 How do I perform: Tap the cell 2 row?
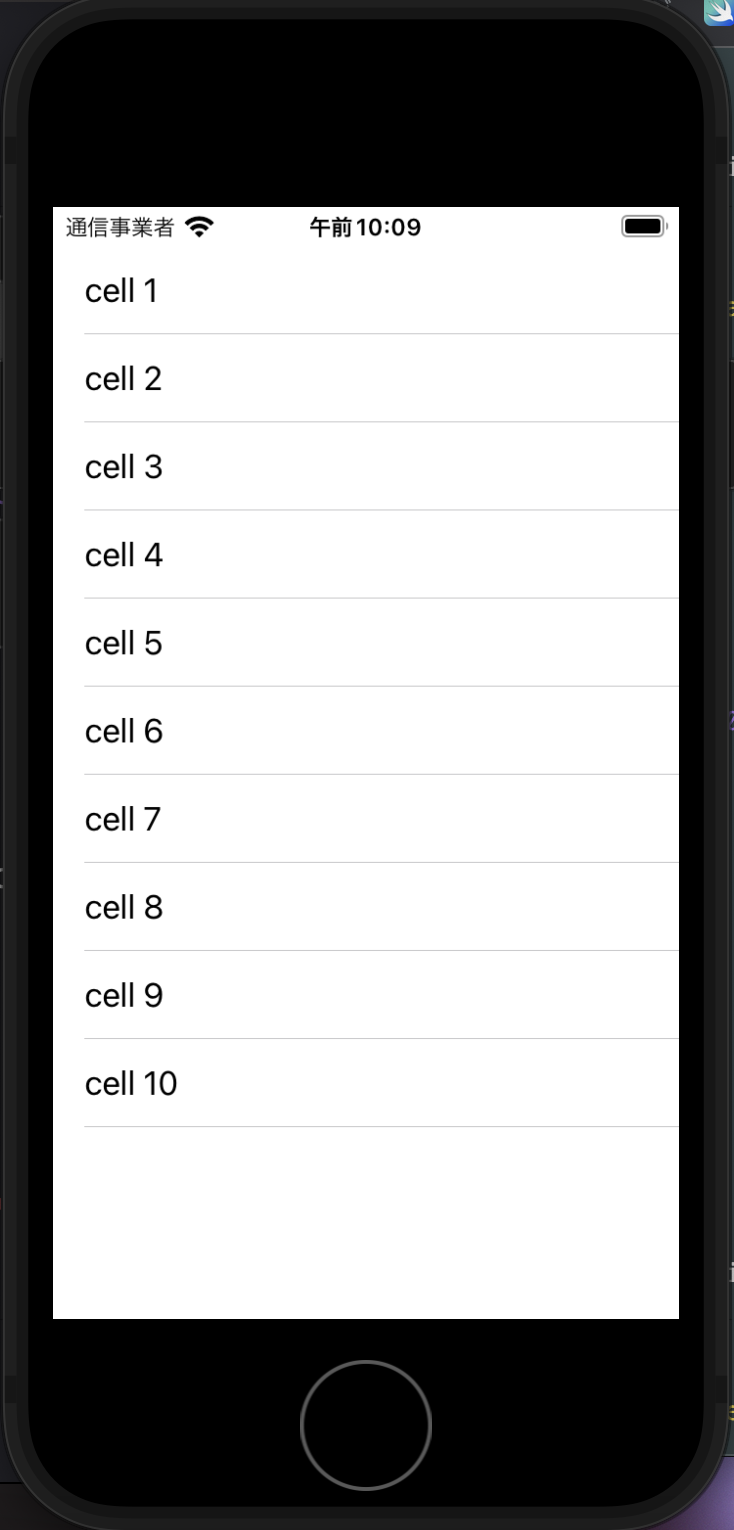tap(366, 378)
